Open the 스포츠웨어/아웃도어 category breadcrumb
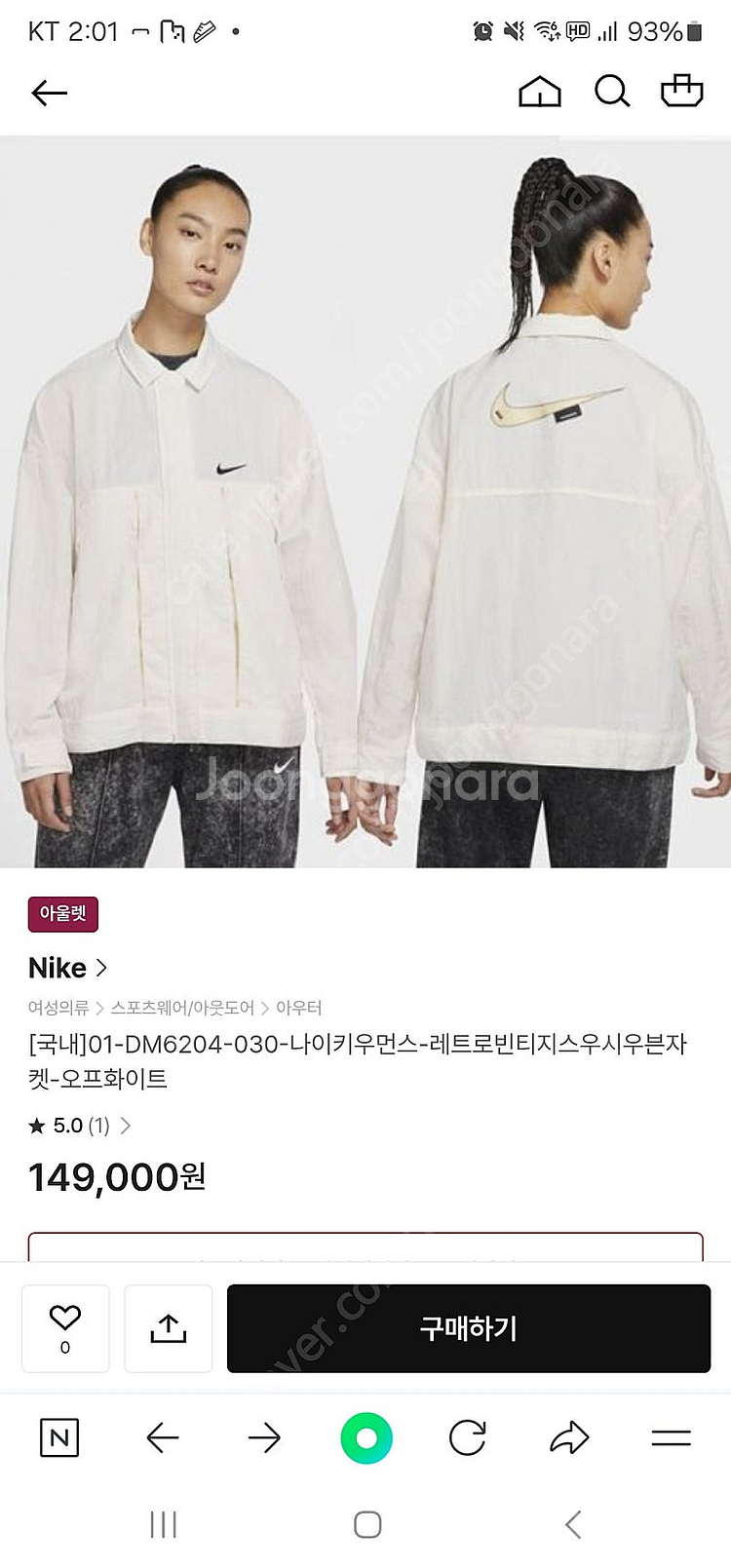Image resolution: width=731 pixels, height=1568 pixels. pos(182,1008)
